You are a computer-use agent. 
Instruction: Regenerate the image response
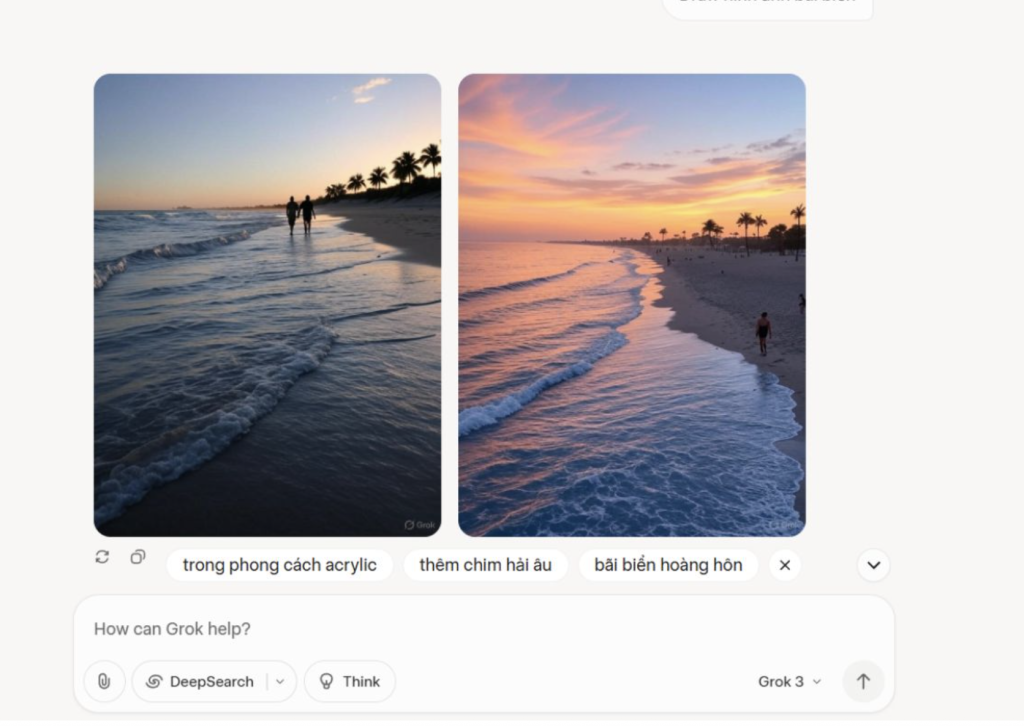[x=102, y=557]
